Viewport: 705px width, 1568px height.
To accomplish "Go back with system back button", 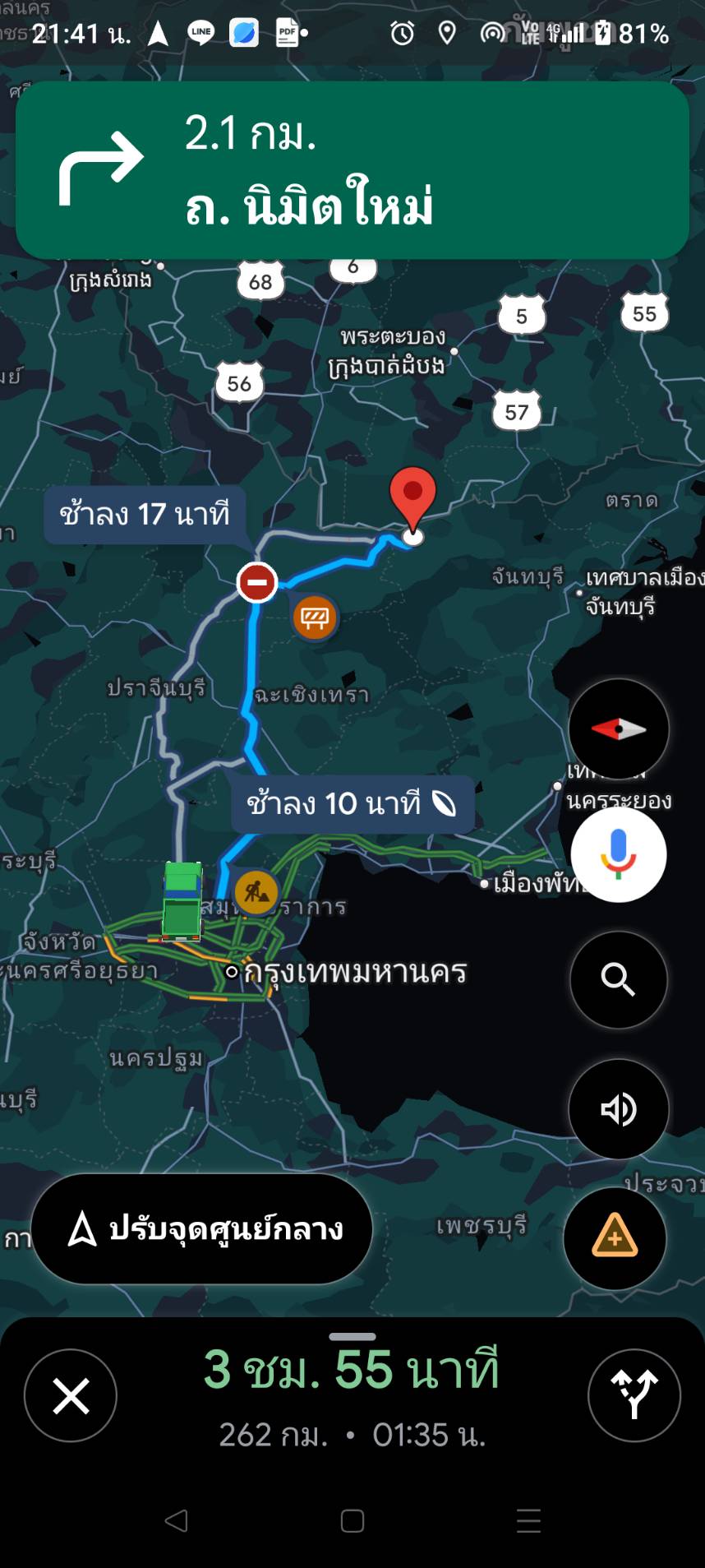I will click(176, 1520).
